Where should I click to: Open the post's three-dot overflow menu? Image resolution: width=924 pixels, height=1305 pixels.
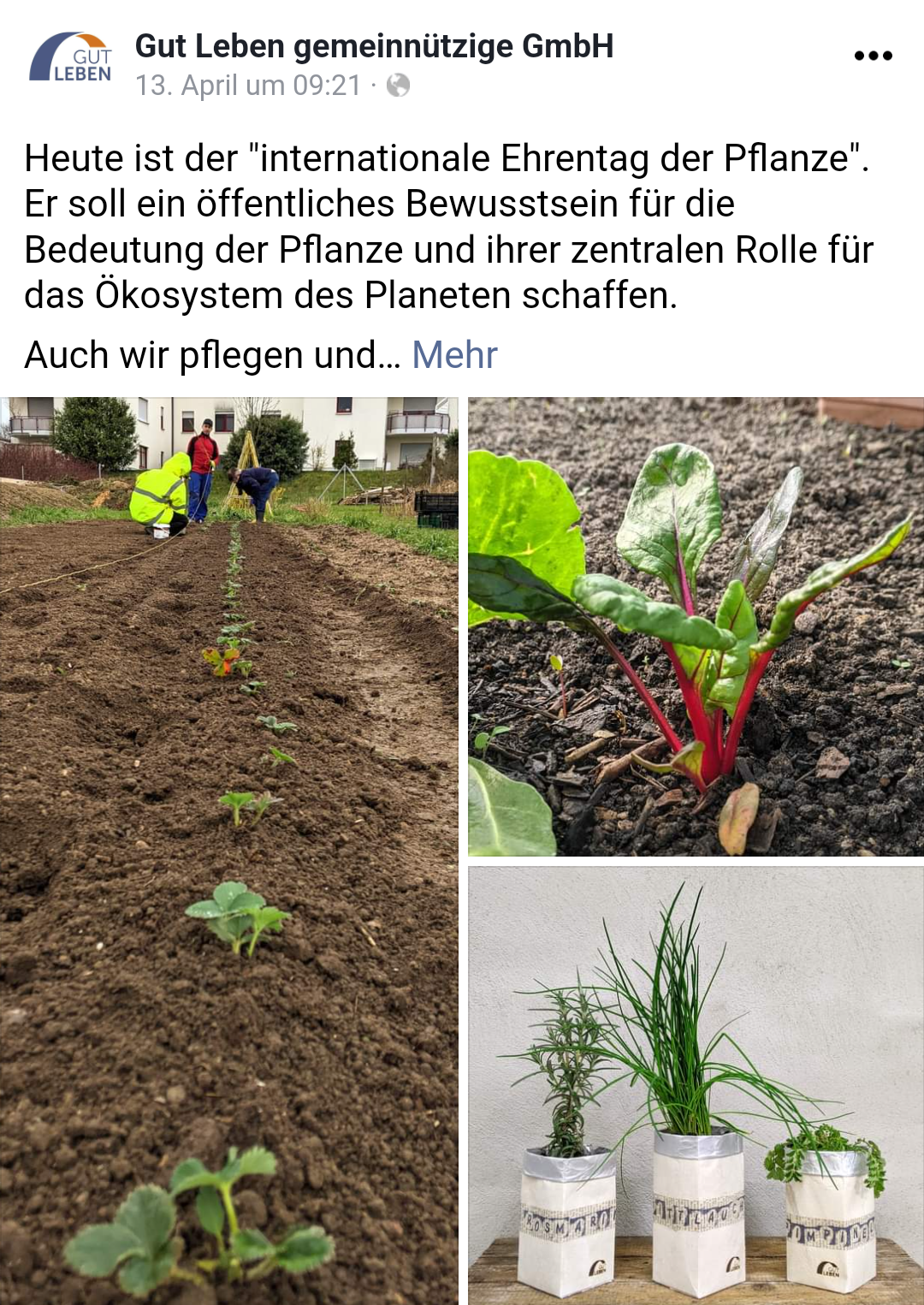coord(873,56)
